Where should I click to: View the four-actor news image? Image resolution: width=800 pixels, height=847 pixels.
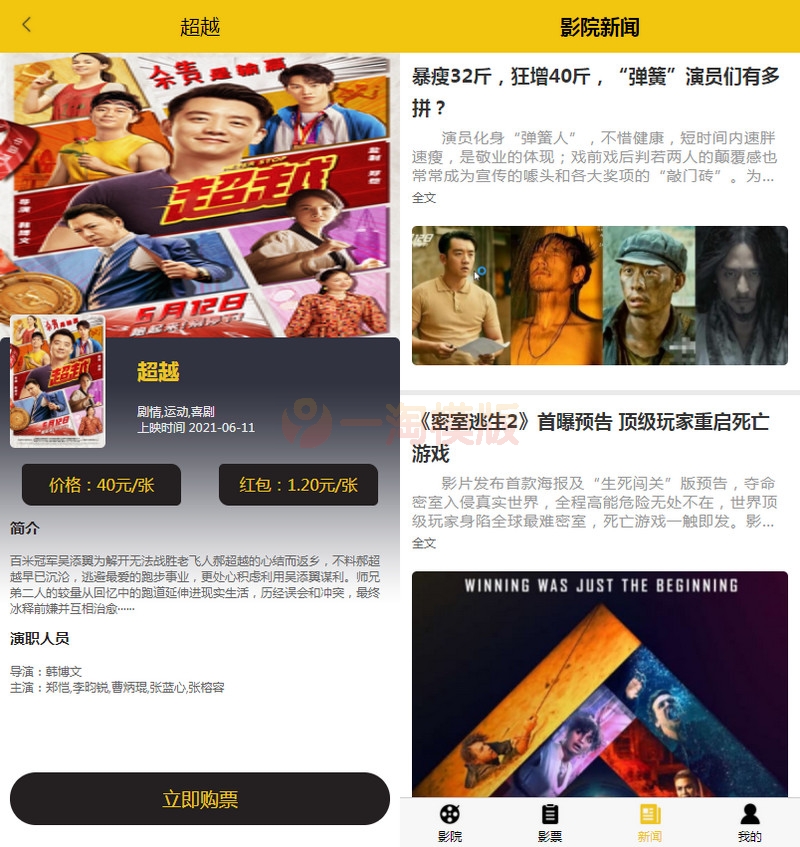pos(600,295)
